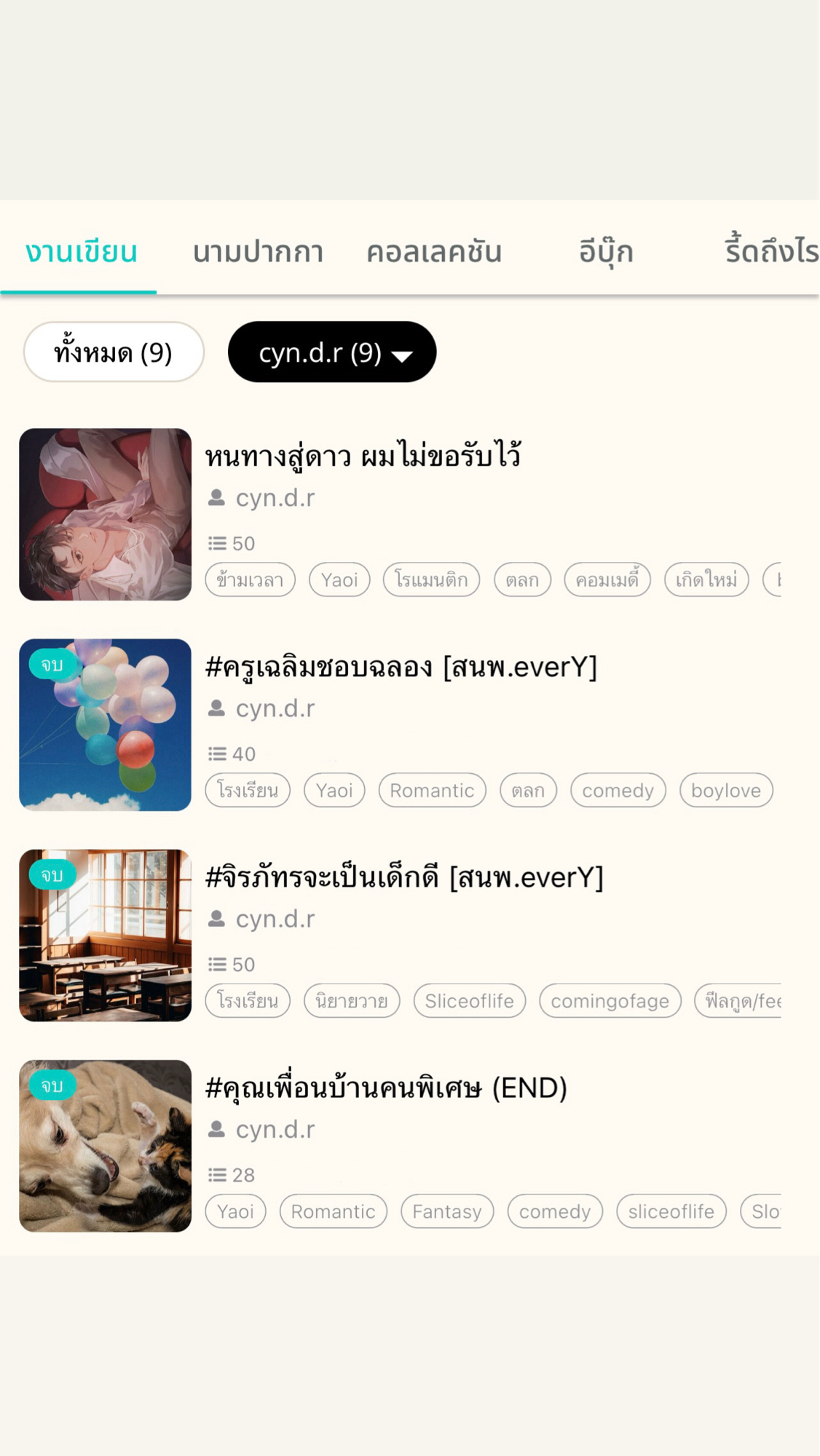Tap the comingofage tag chip
This screenshot has width=820, height=1456.
click(x=610, y=1001)
